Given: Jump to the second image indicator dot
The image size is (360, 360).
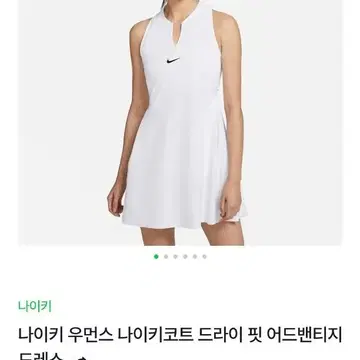Looking at the screenshot, I should click(166, 257).
